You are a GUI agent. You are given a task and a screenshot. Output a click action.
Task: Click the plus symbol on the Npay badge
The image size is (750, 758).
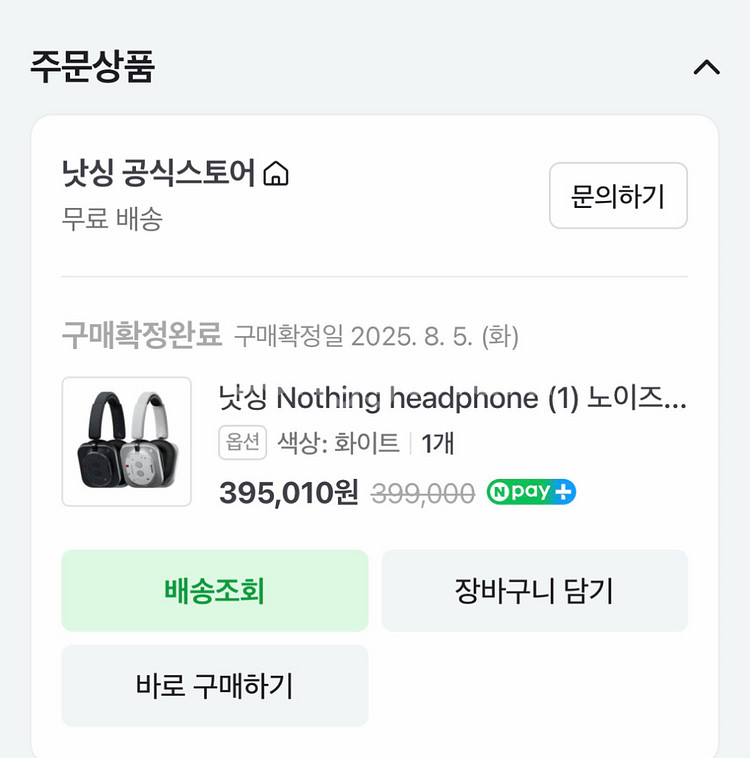561,493
